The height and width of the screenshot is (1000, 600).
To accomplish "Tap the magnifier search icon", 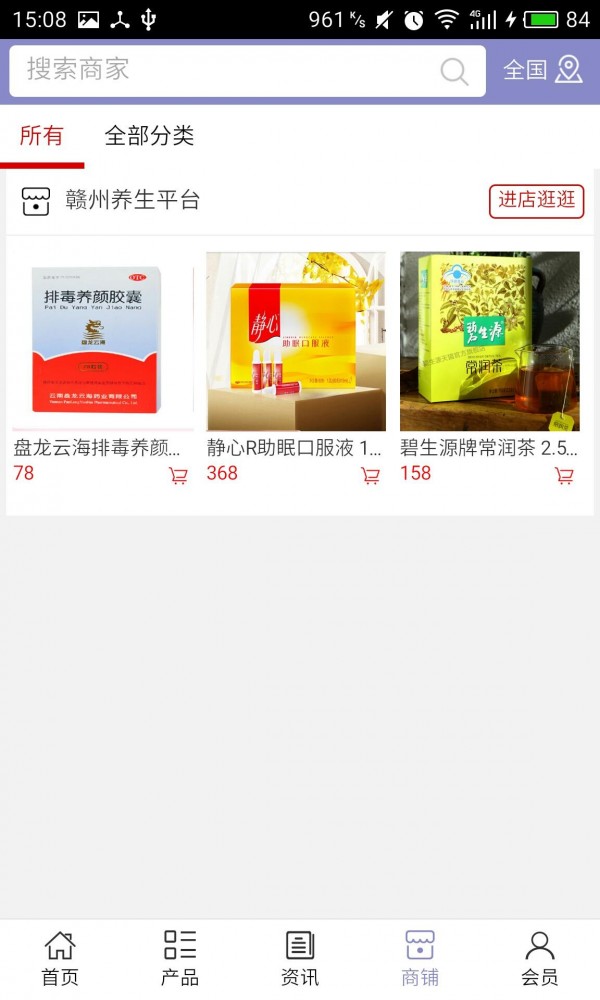I will [x=454, y=71].
